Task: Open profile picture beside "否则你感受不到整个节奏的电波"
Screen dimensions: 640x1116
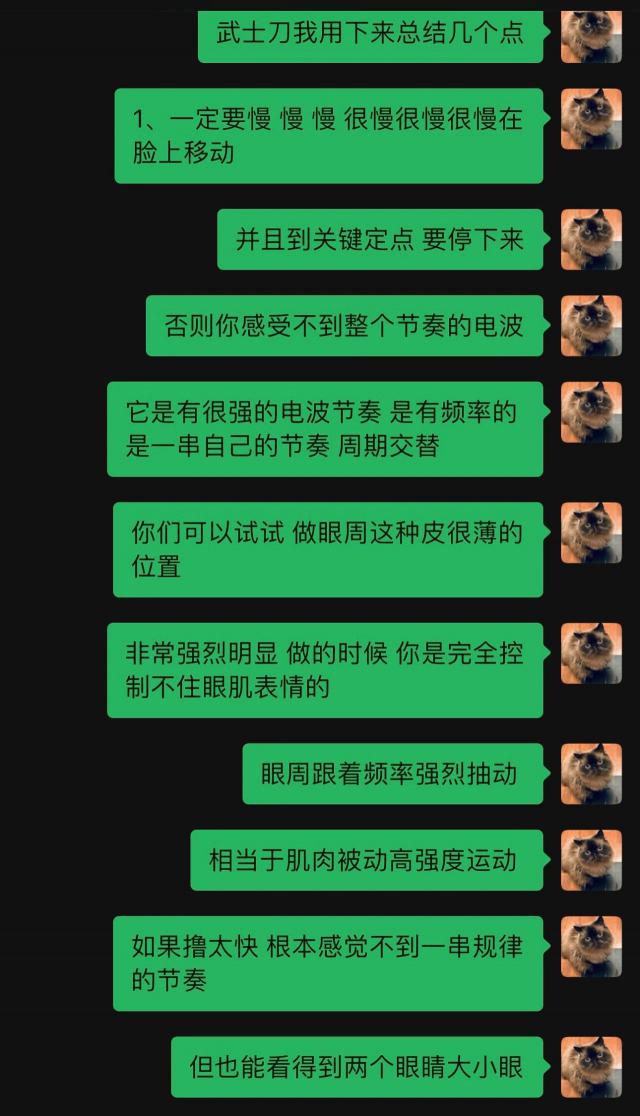Action: [x=591, y=325]
